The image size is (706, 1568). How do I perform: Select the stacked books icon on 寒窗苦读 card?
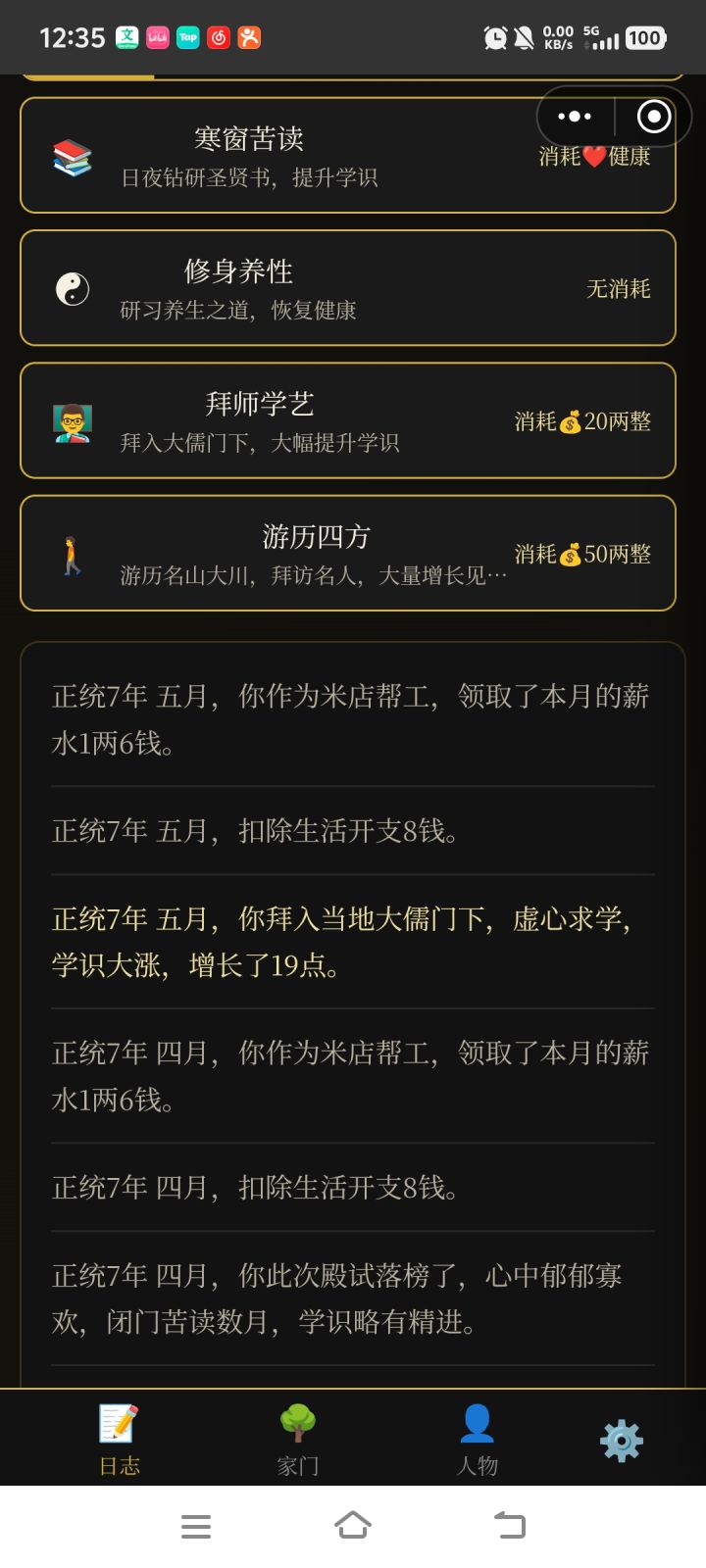72,157
